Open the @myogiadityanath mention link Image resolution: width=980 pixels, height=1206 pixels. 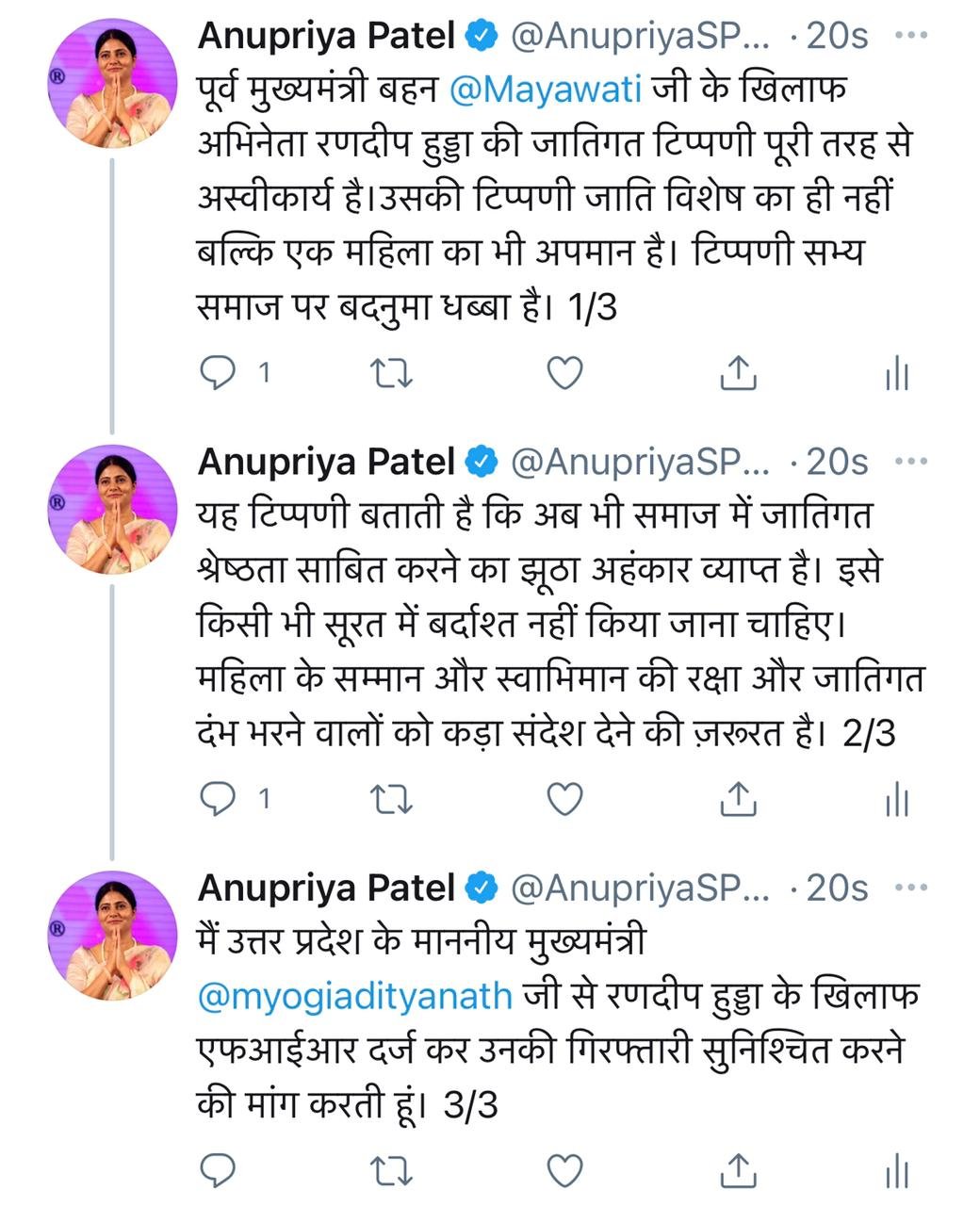[x=355, y=996]
